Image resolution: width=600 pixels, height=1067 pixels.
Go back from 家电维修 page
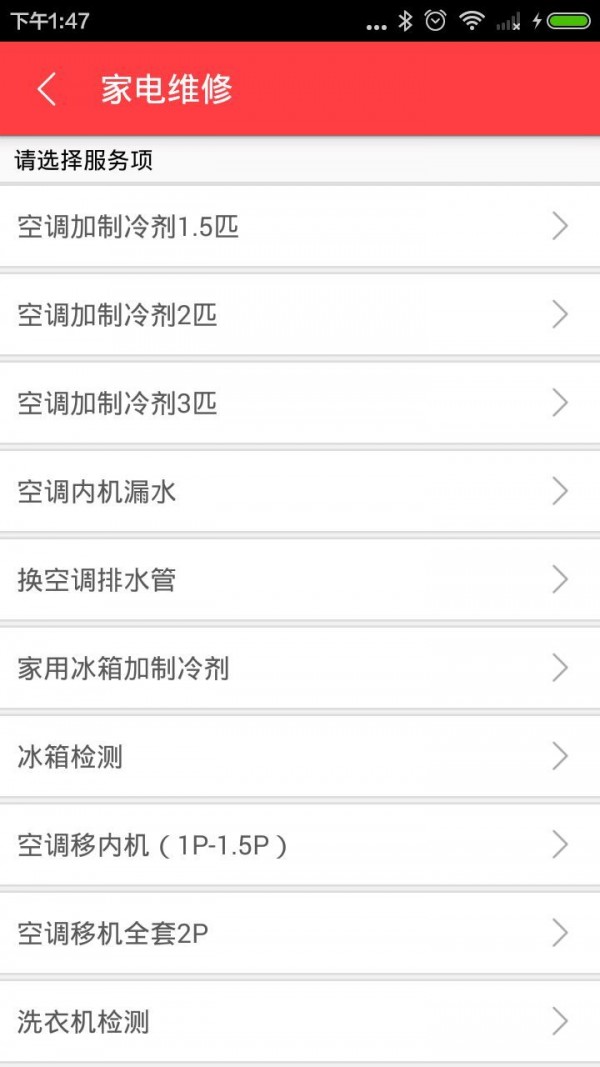46,90
